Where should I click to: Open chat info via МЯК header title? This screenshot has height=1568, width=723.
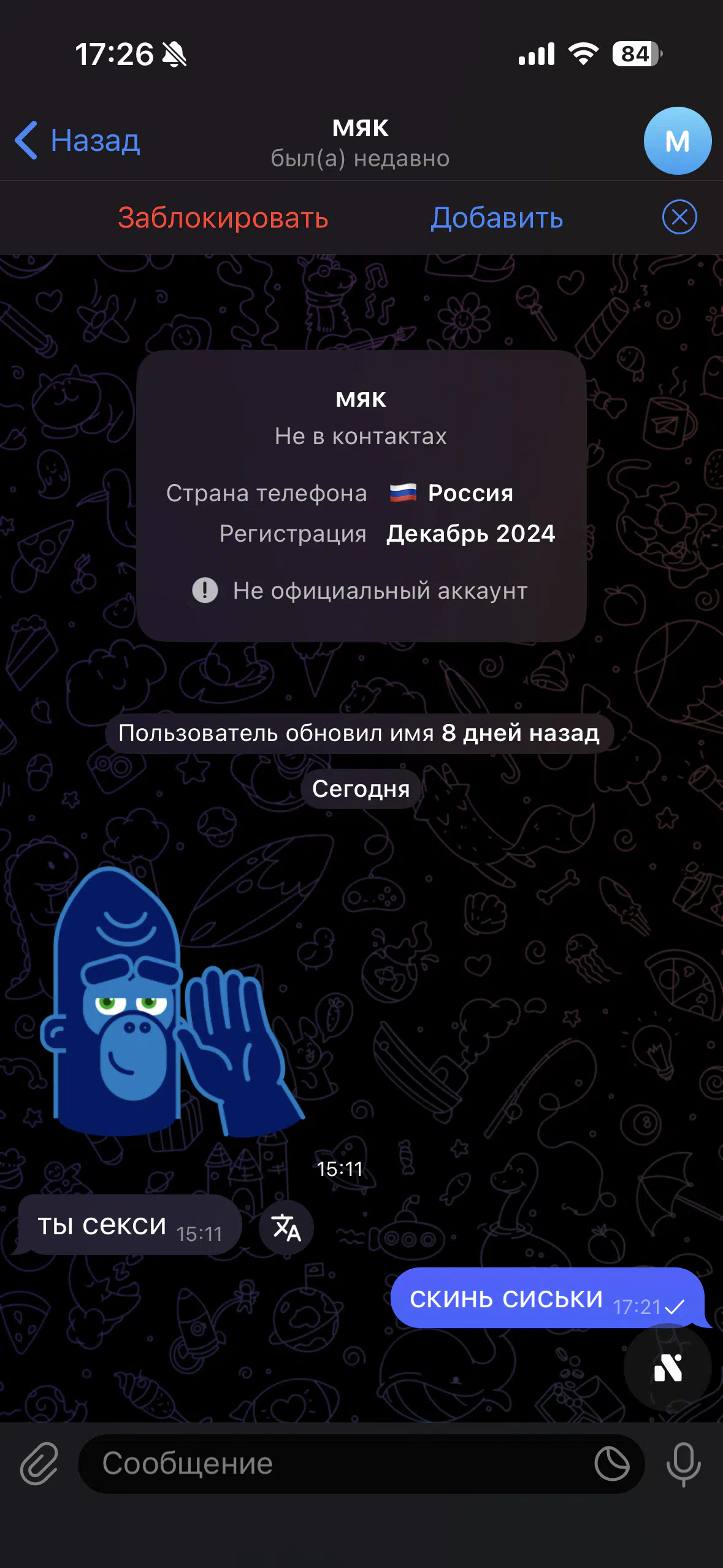(361, 128)
